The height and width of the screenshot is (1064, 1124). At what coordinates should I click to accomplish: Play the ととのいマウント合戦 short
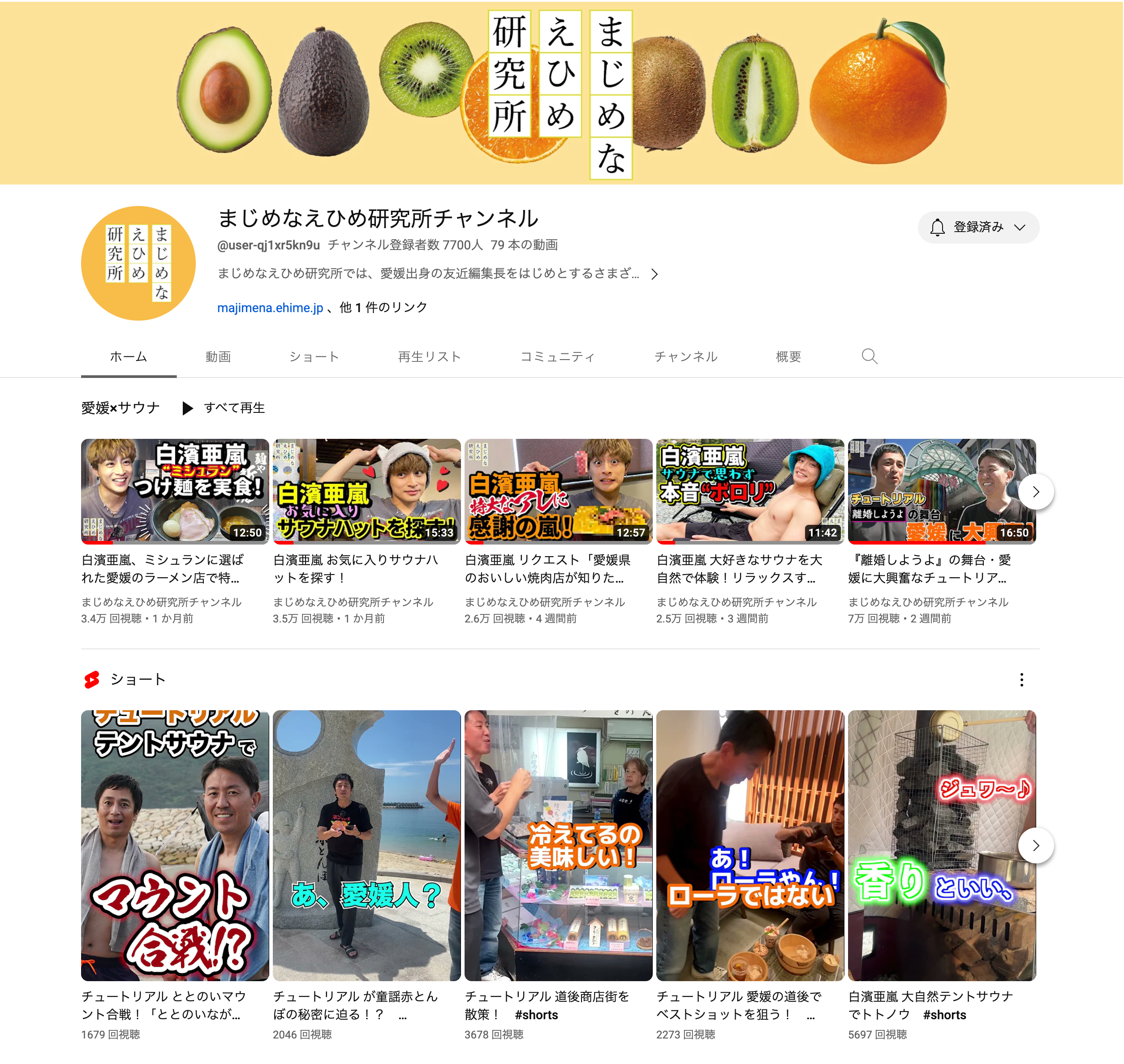coord(175,845)
